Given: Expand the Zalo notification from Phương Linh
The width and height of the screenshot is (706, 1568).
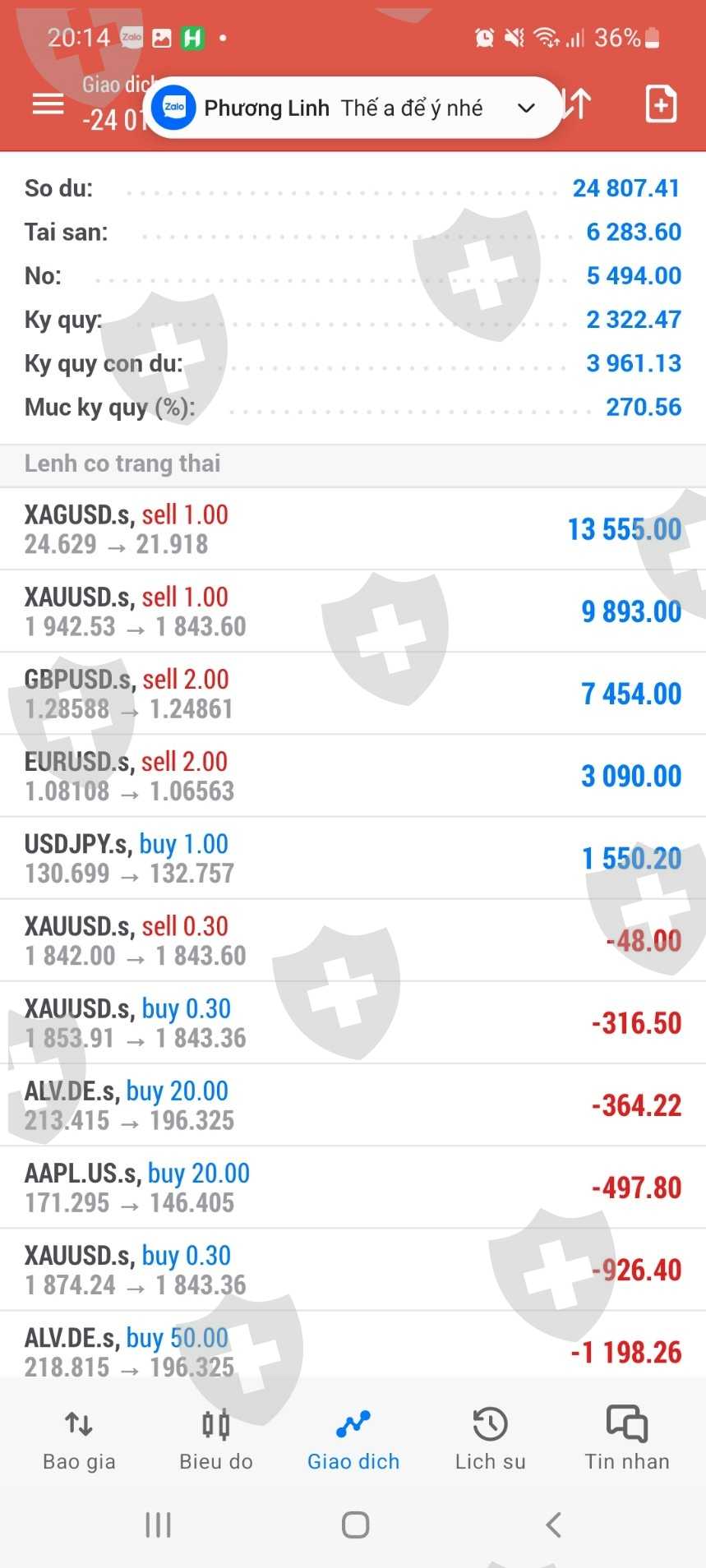Looking at the screenshot, I should tap(526, 108).
